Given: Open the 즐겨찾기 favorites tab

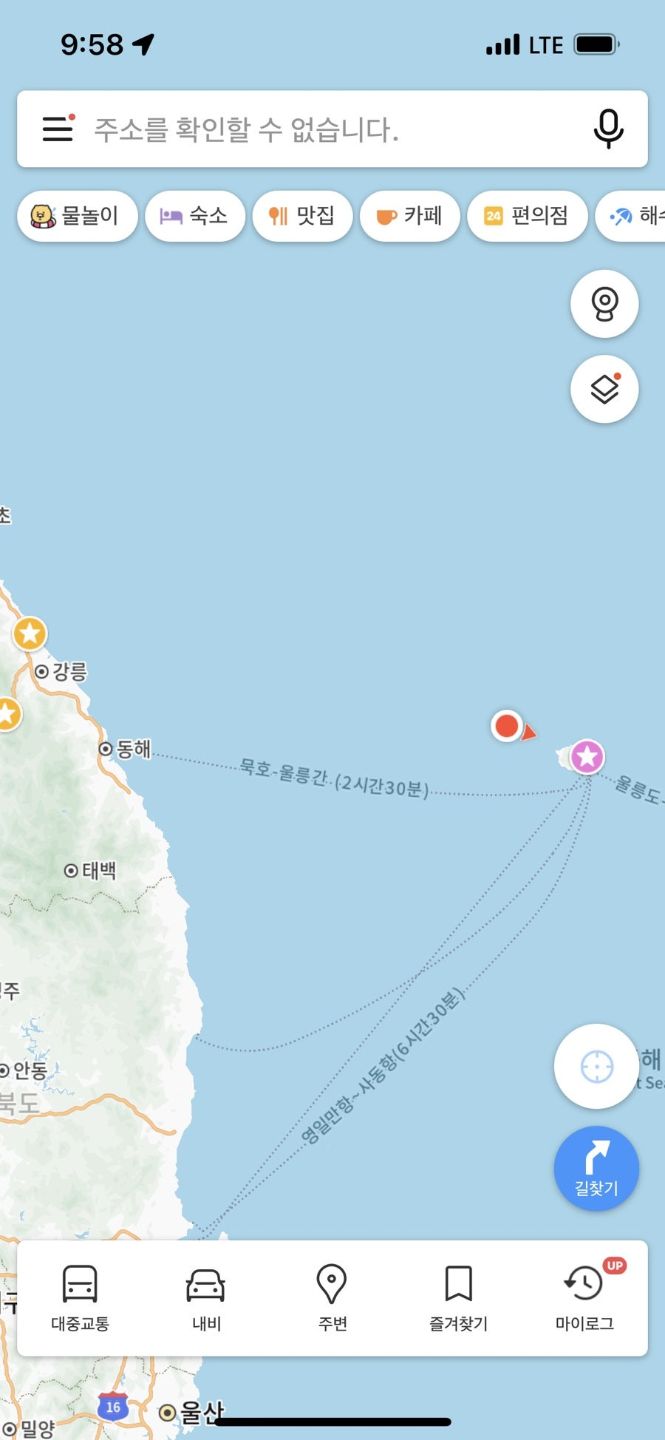Looking at the screenshot, I should click(458, 1298).
